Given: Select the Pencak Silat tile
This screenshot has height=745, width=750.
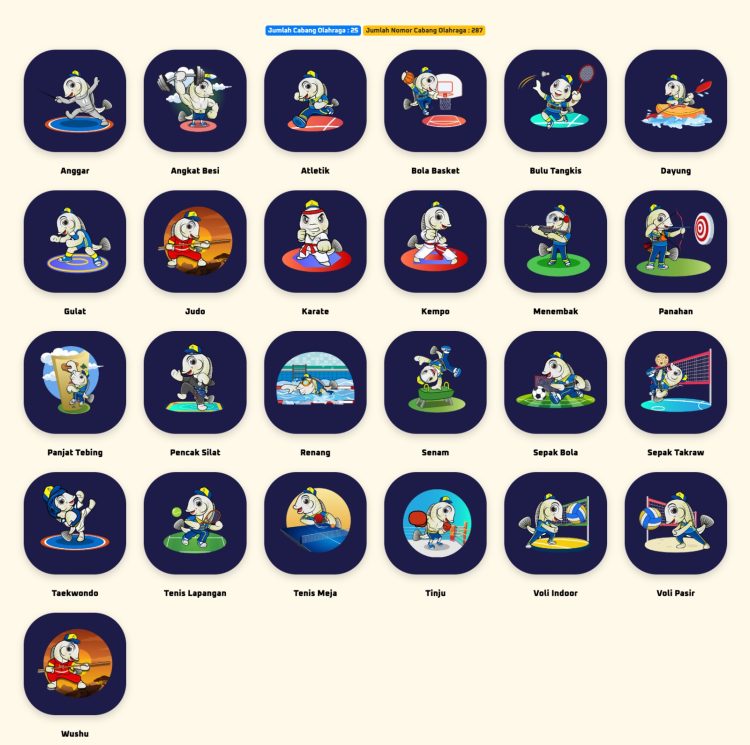Looking at the screenshot, I should 195,383.
